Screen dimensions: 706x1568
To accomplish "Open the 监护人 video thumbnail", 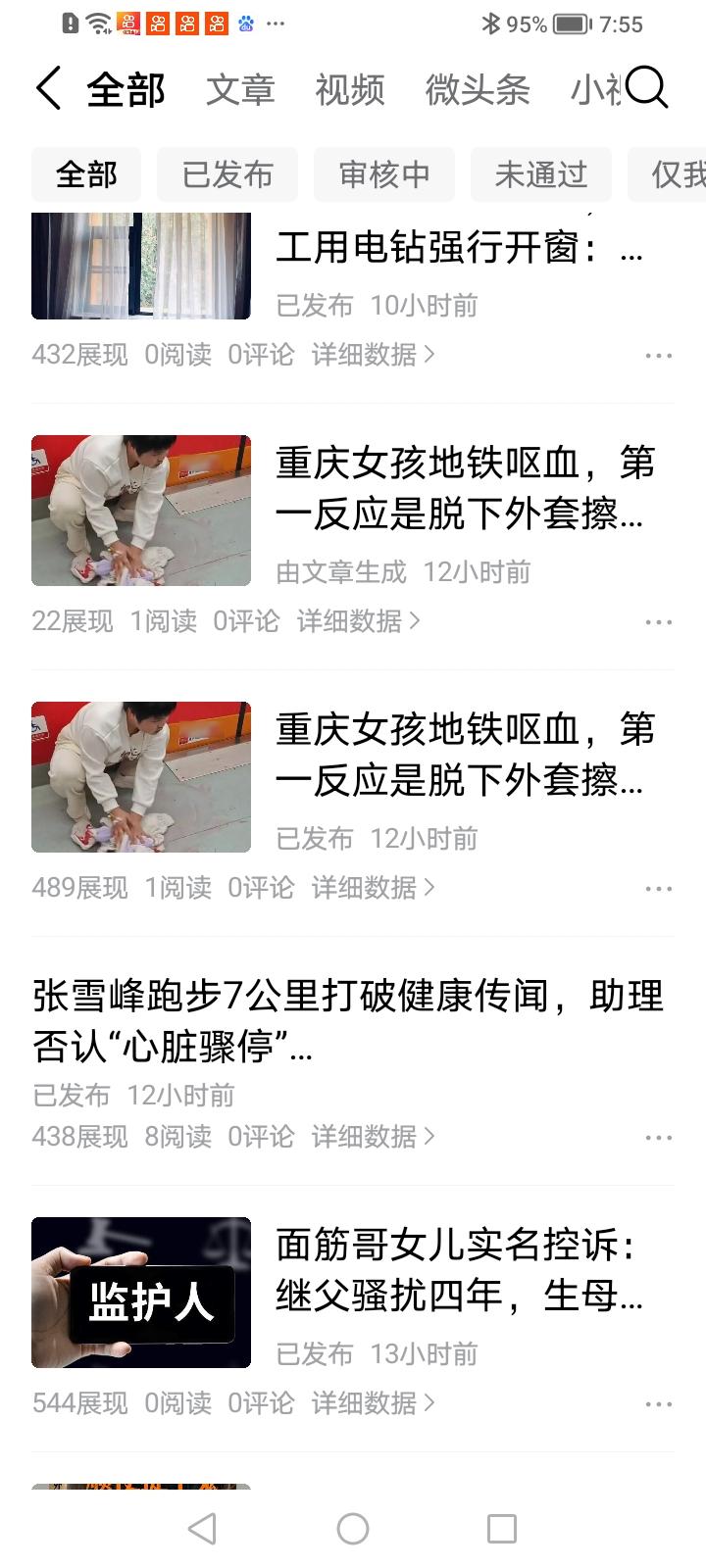I will (140, 1293).
